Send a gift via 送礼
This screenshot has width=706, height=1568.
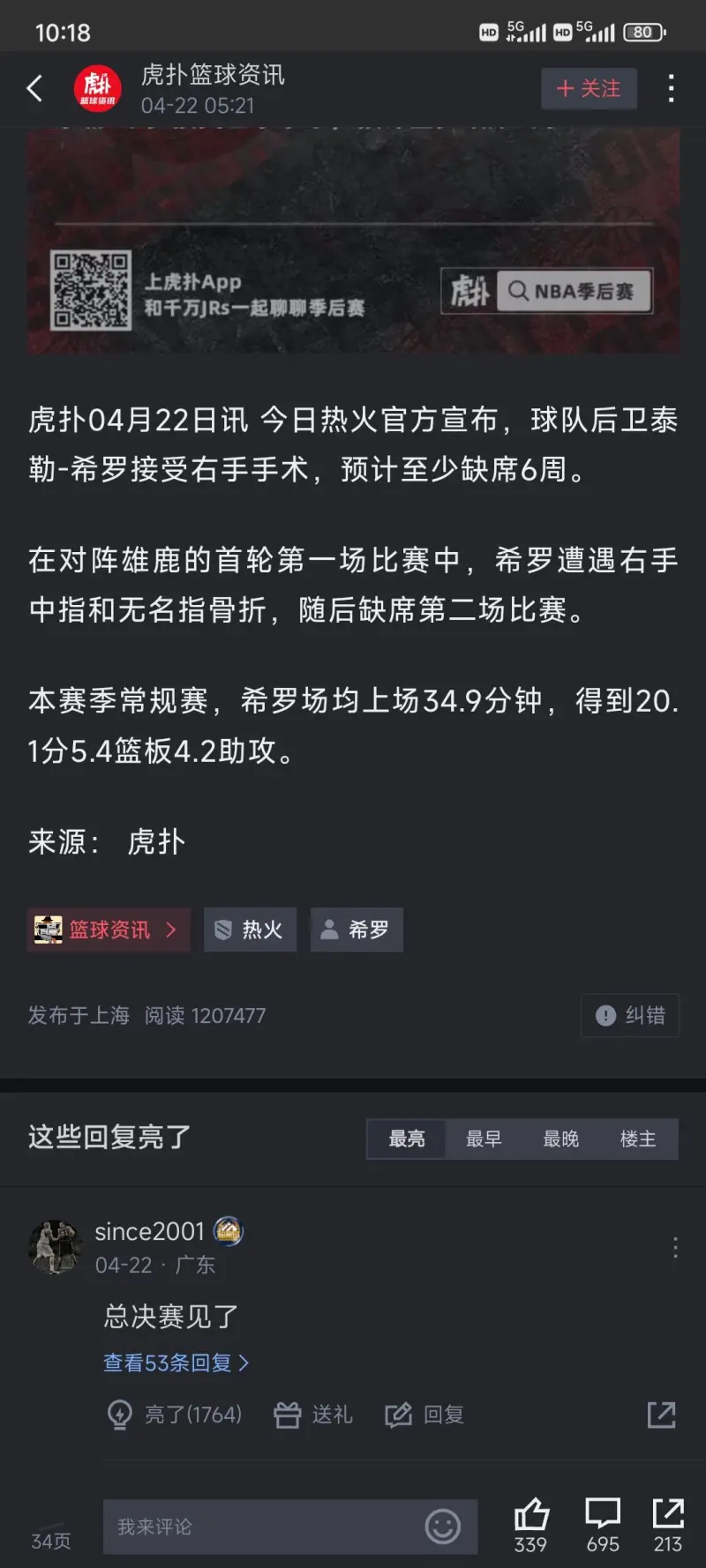(313, 1415)
